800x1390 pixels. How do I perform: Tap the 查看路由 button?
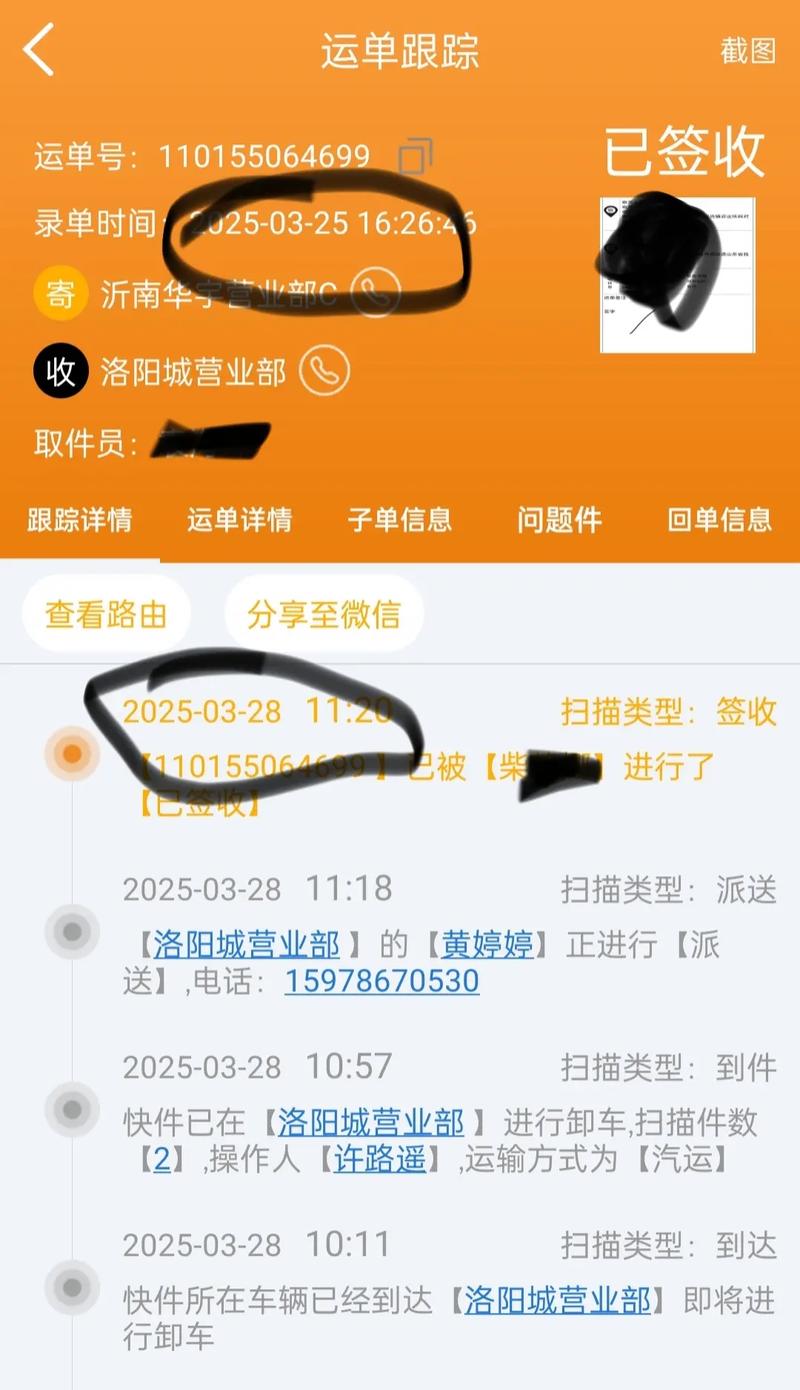click(106, 614)
